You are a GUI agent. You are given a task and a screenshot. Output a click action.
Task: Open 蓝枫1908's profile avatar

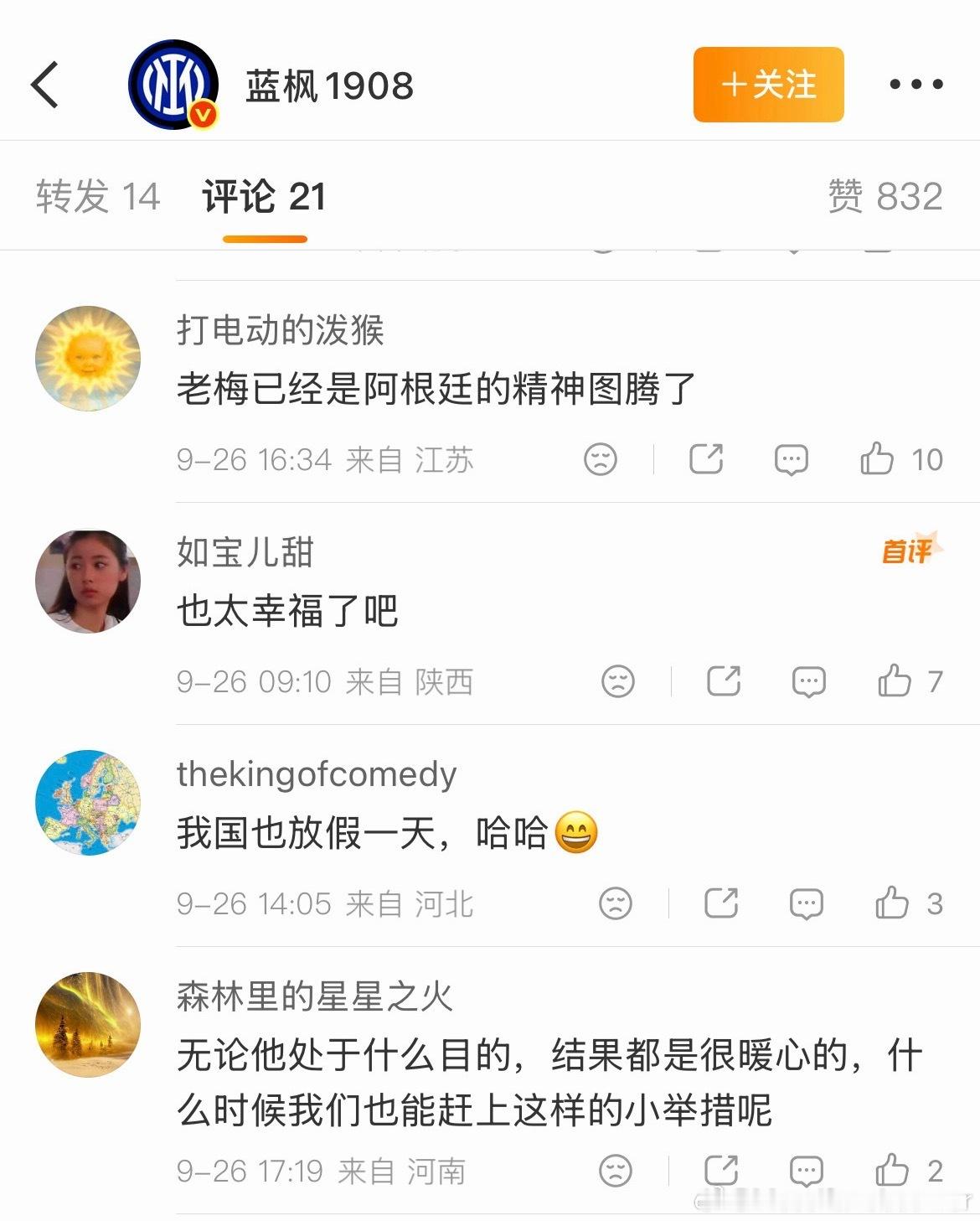pyautogui.click(x=173, y=85)
